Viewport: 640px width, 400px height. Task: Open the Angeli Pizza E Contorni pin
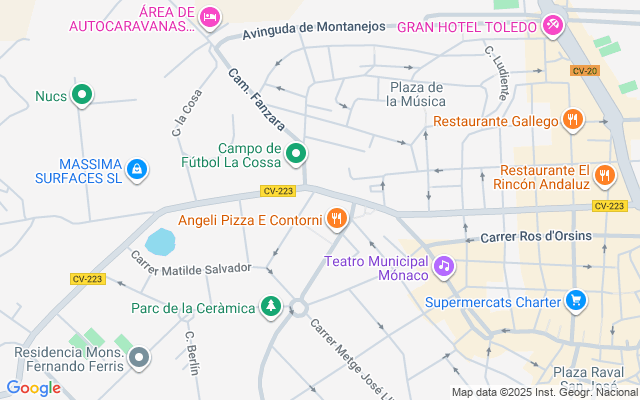[x=337, y=219]
